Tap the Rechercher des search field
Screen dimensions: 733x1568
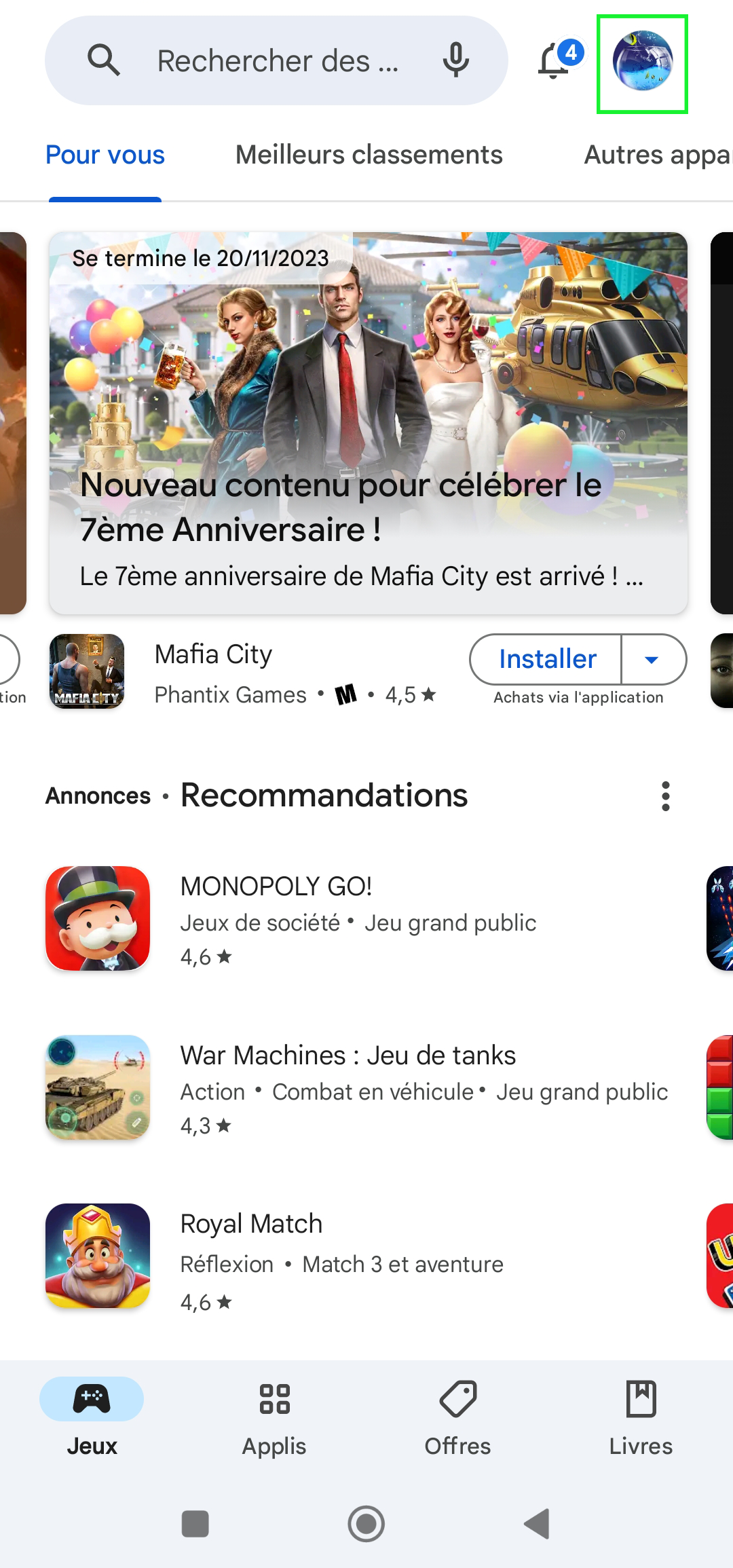(x=276, y=60)
